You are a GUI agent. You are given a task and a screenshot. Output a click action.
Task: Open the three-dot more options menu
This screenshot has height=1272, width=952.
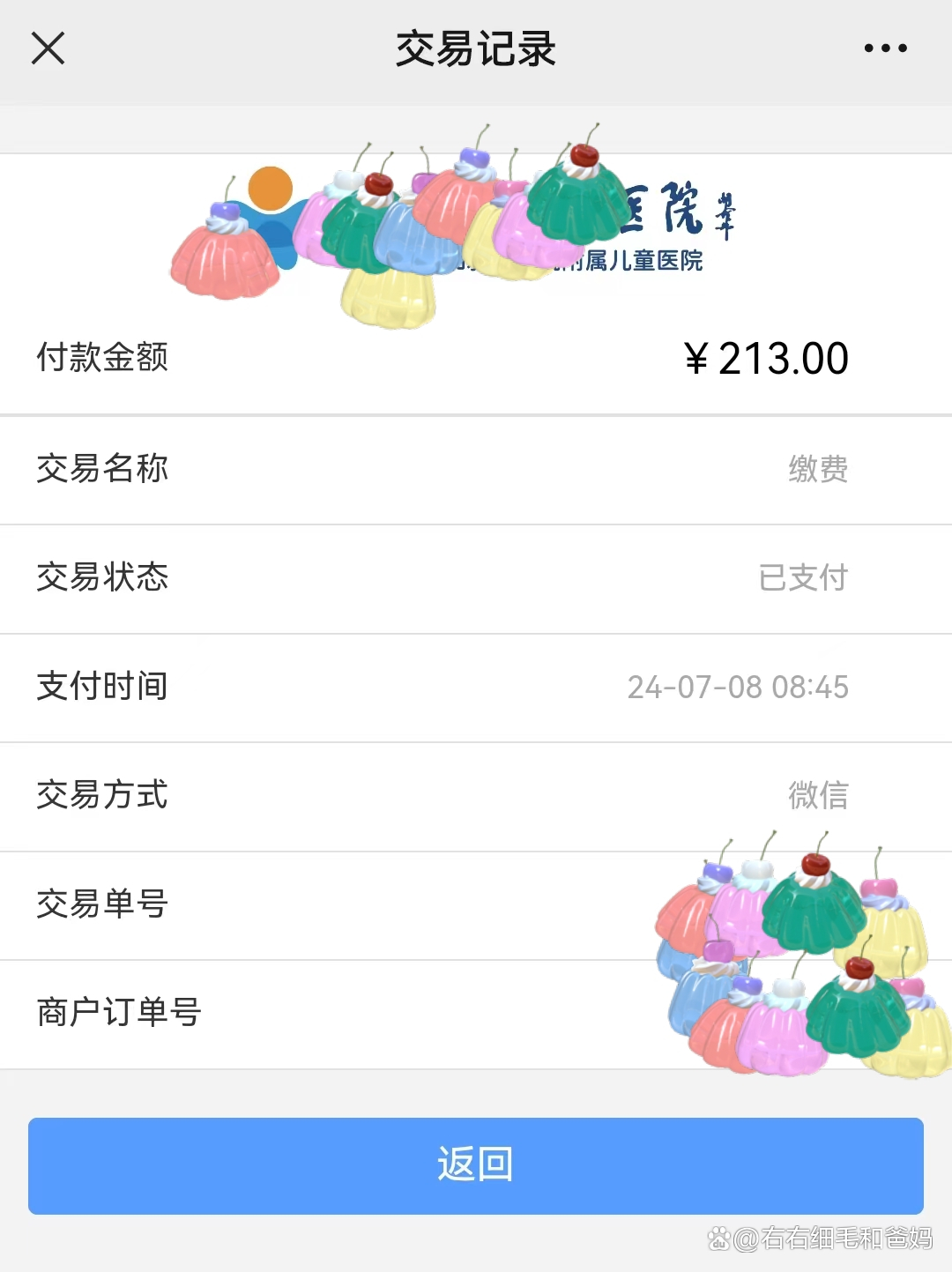click(886, 50)
